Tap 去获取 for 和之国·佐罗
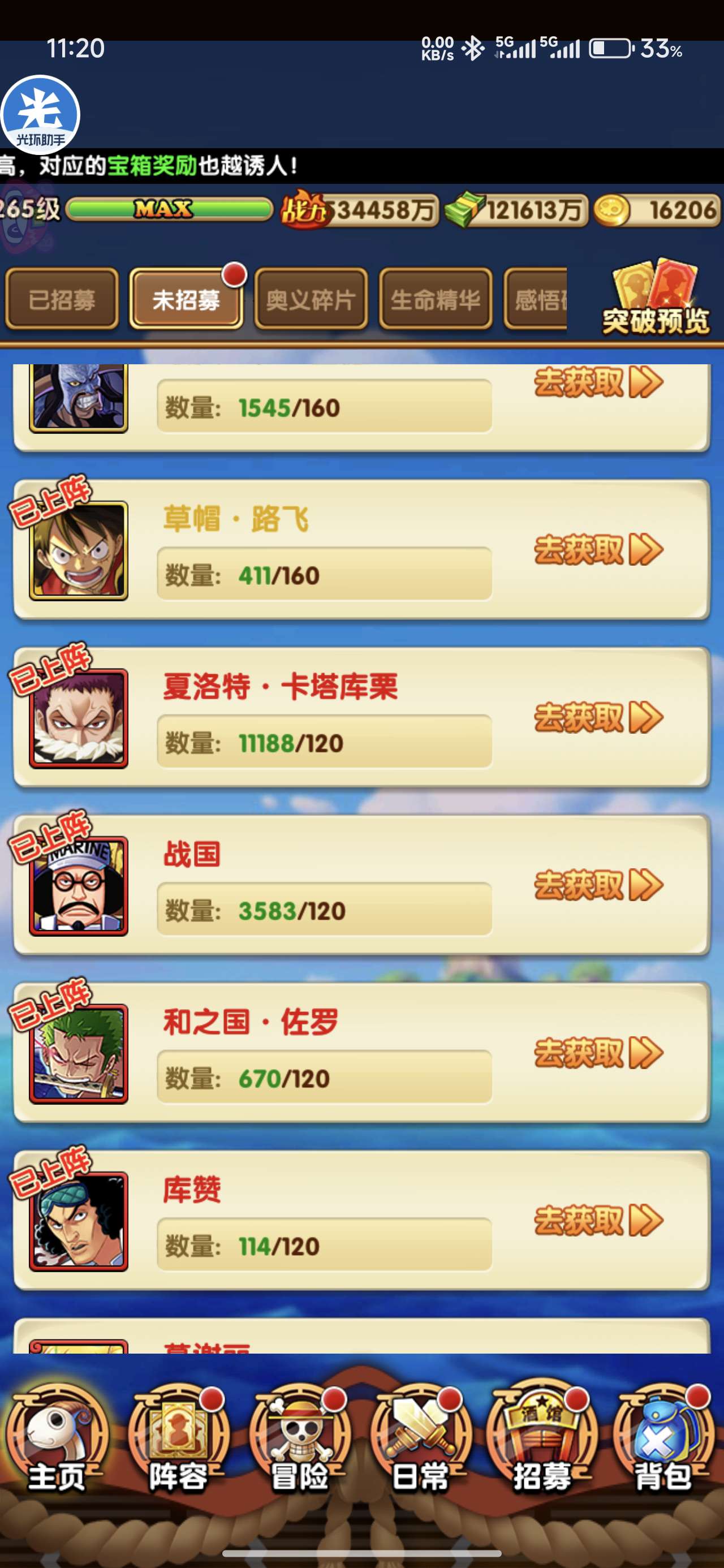Viewport: 724px width, 1568px height. (x=598, y=1053)
